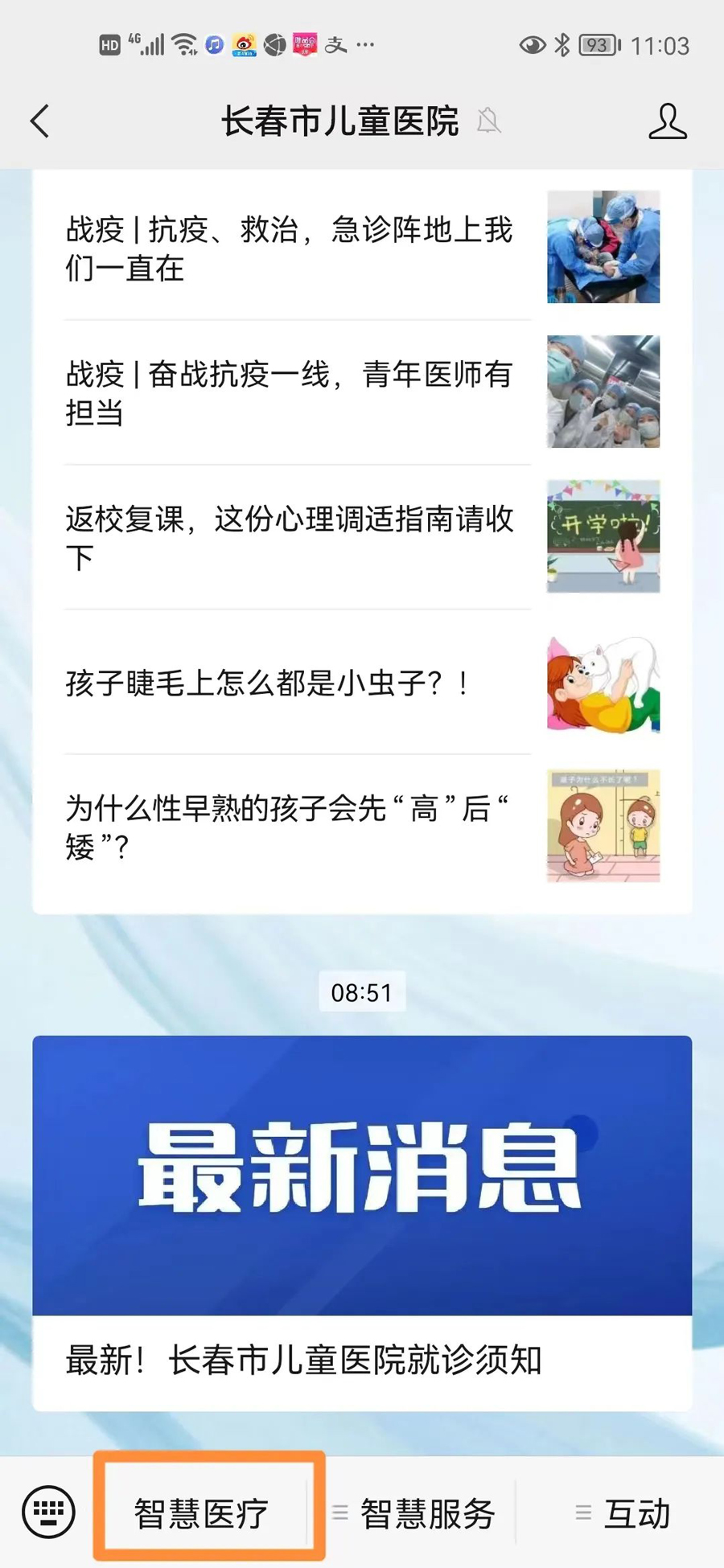Switch to keyboard input mode
The height and width of the screenshot is (1568, 724).
(48, 1513)
